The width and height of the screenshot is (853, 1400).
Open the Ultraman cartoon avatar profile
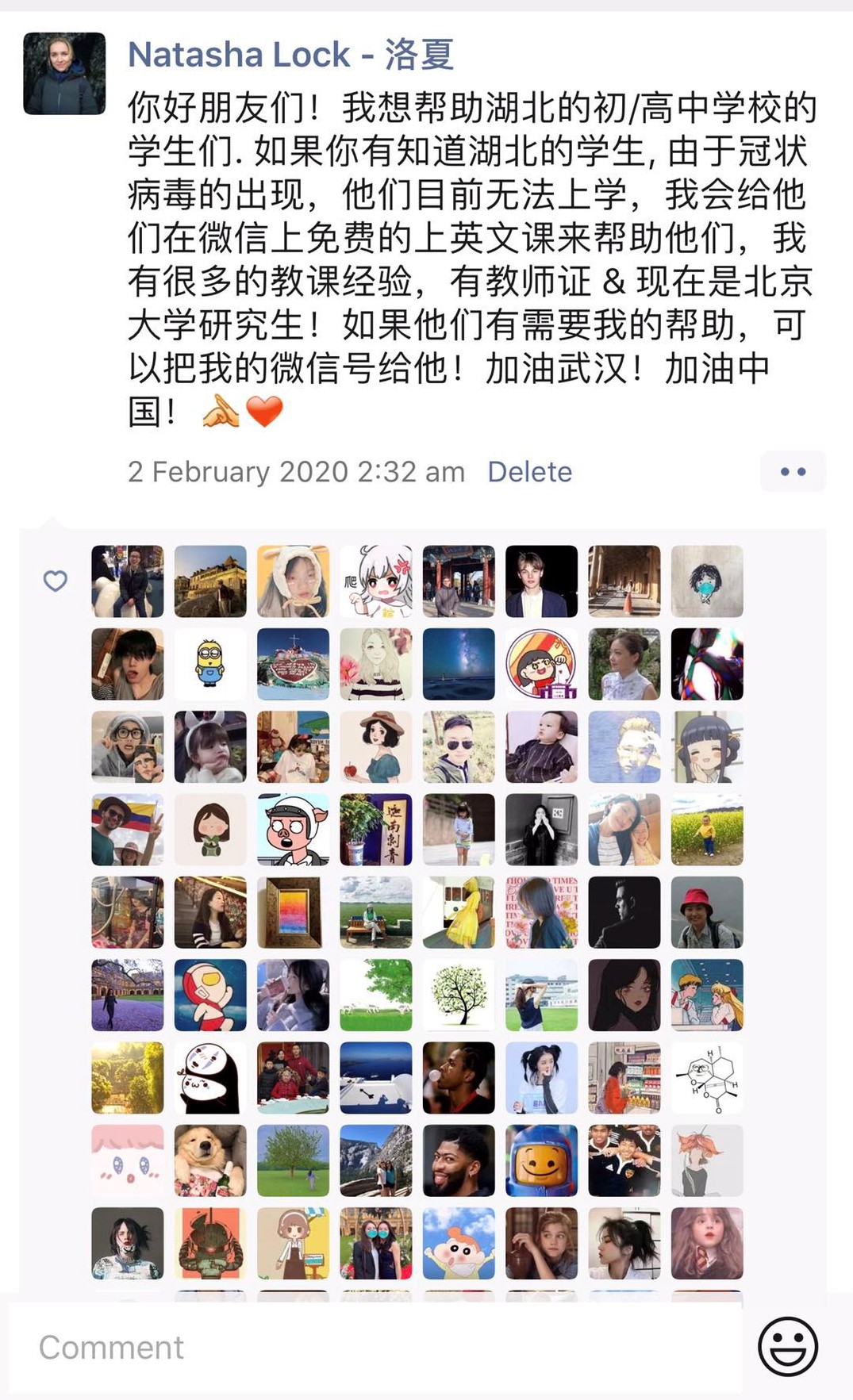(210, 995)
